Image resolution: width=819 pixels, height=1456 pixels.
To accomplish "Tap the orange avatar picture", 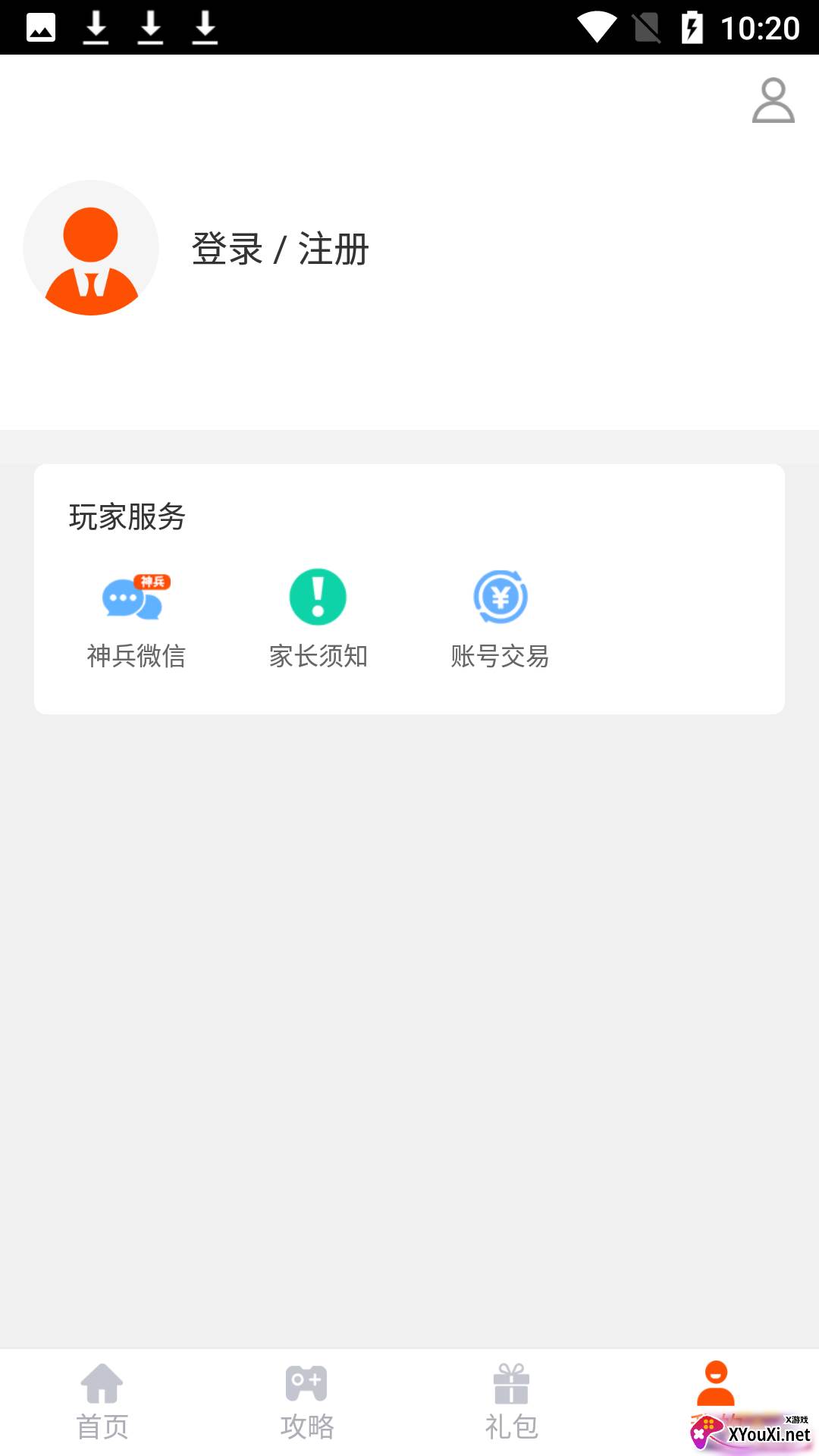I will [x=91, y=248].
